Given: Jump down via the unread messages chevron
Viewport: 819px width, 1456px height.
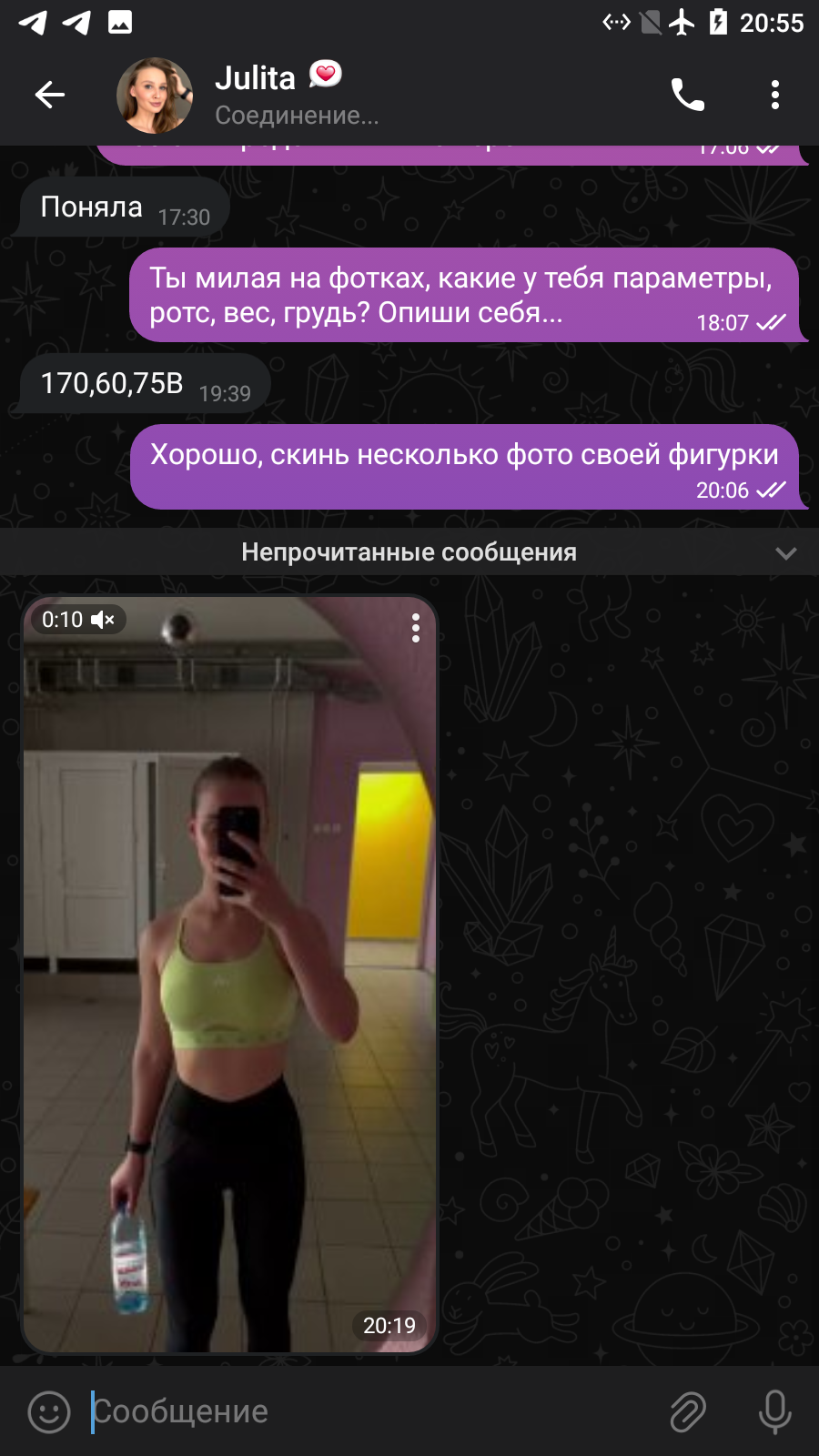Looking at the screenshot, I should tap(785, 552).
